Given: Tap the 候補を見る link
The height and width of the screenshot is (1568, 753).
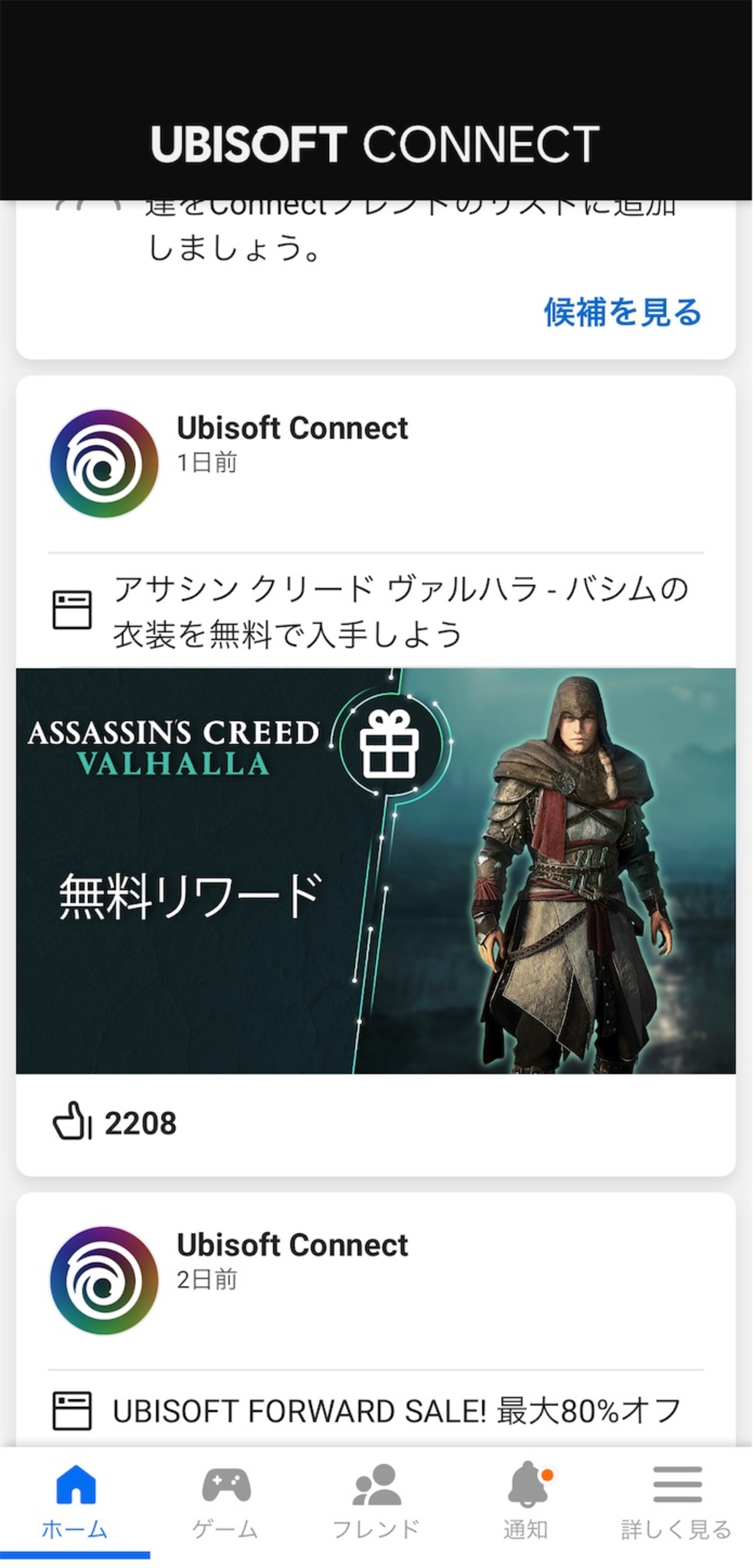Looking at the screenshot, I should (x=622, y=312).
